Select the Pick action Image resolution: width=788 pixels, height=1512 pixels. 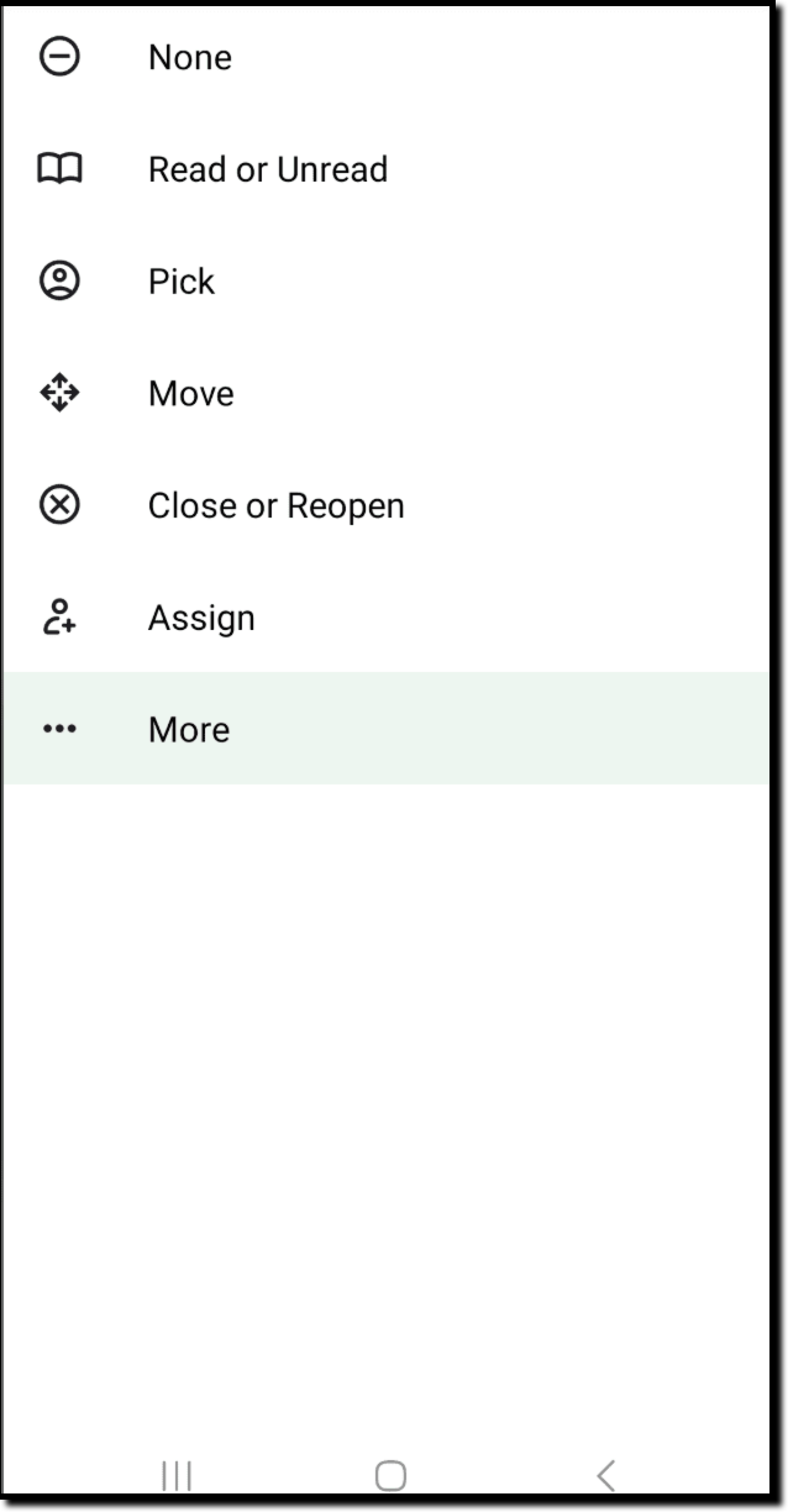tap(385, 281)
